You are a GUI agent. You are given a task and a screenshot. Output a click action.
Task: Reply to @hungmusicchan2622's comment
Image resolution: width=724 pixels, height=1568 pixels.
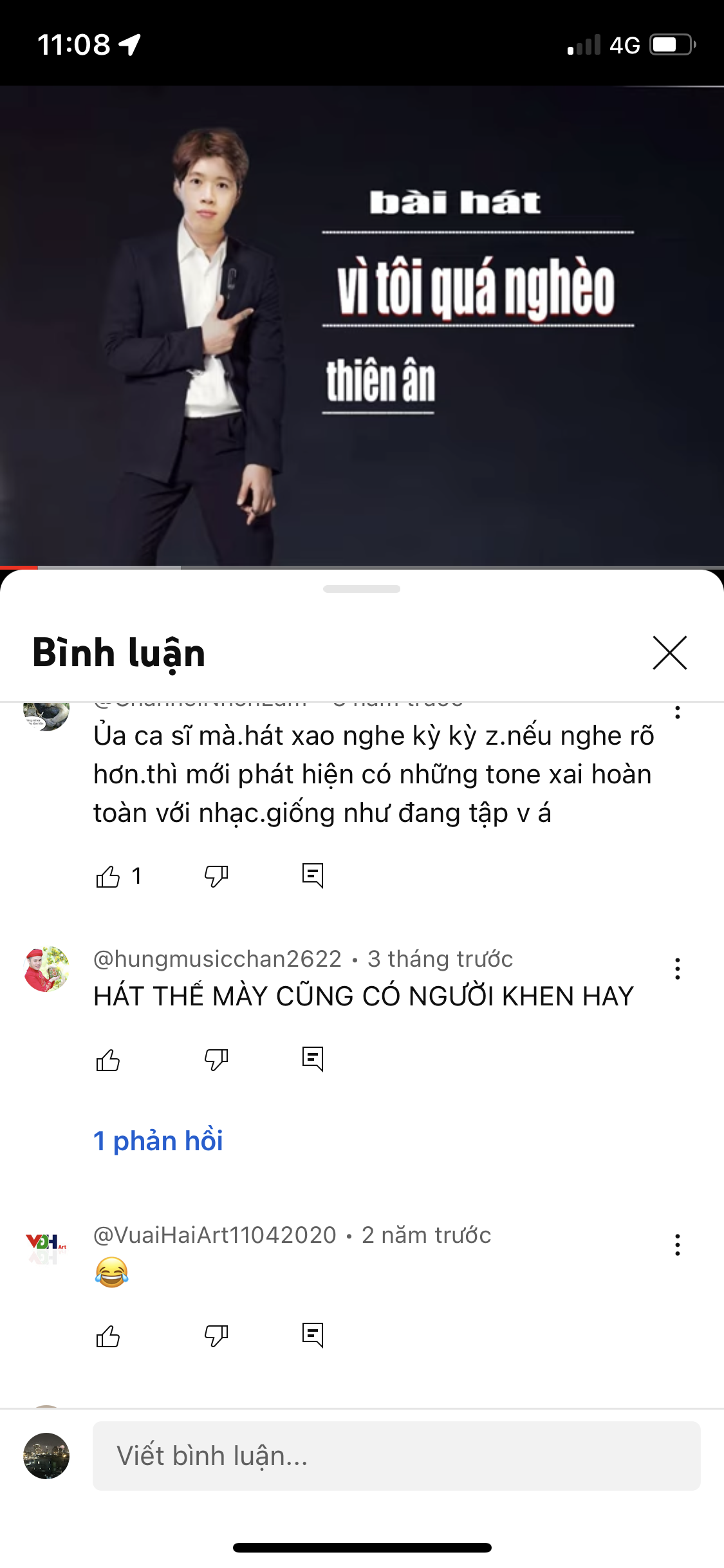click(x=313, y=1059)
